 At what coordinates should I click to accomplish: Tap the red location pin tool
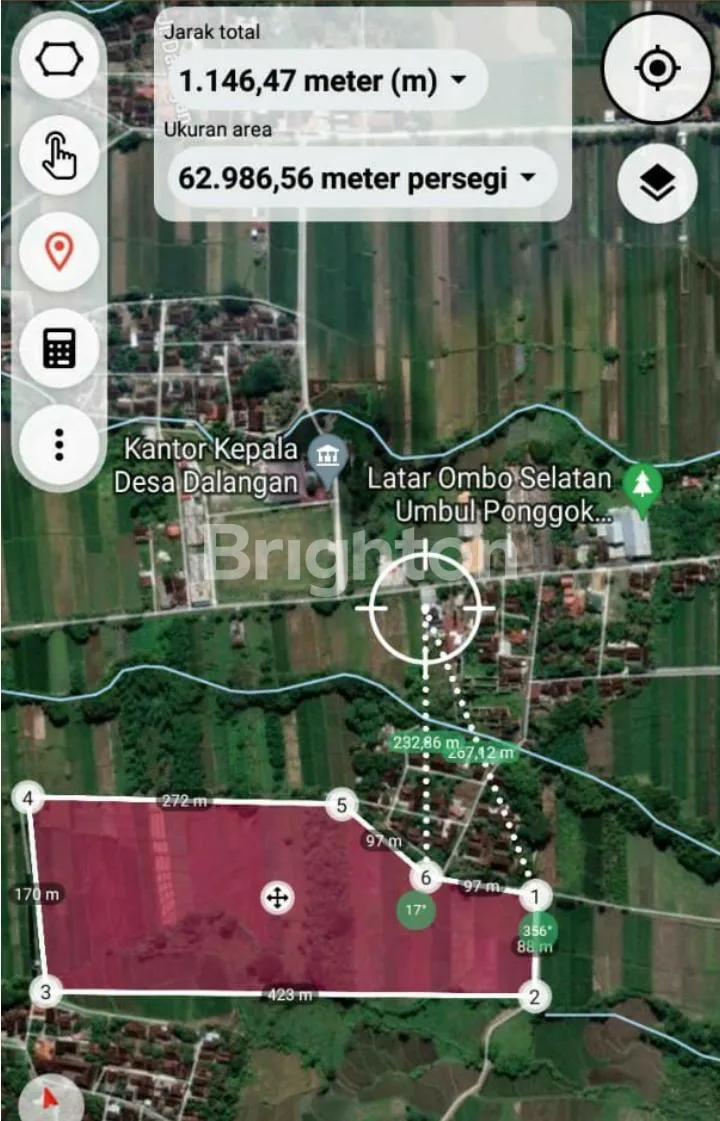point(59,251)
